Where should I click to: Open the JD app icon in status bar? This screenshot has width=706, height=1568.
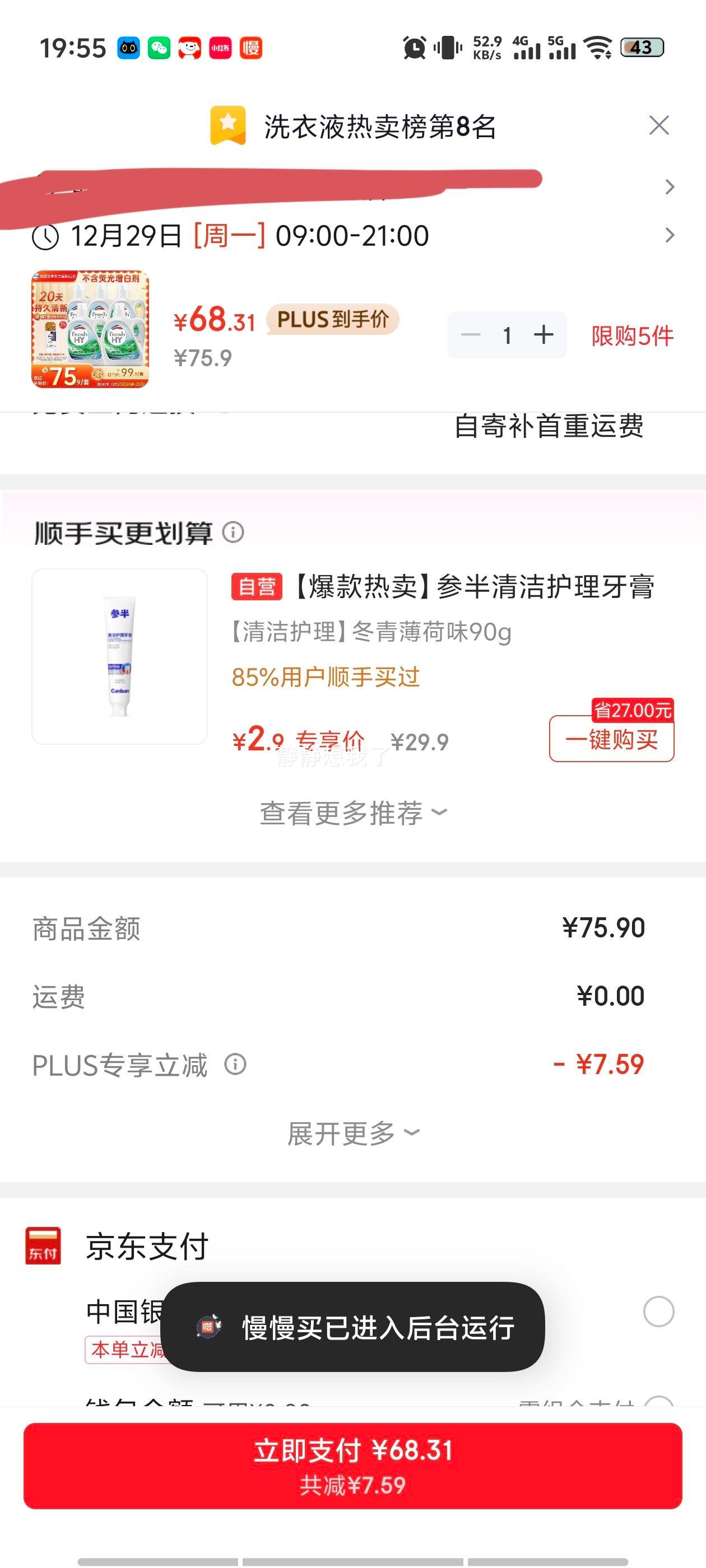(190, 48)
